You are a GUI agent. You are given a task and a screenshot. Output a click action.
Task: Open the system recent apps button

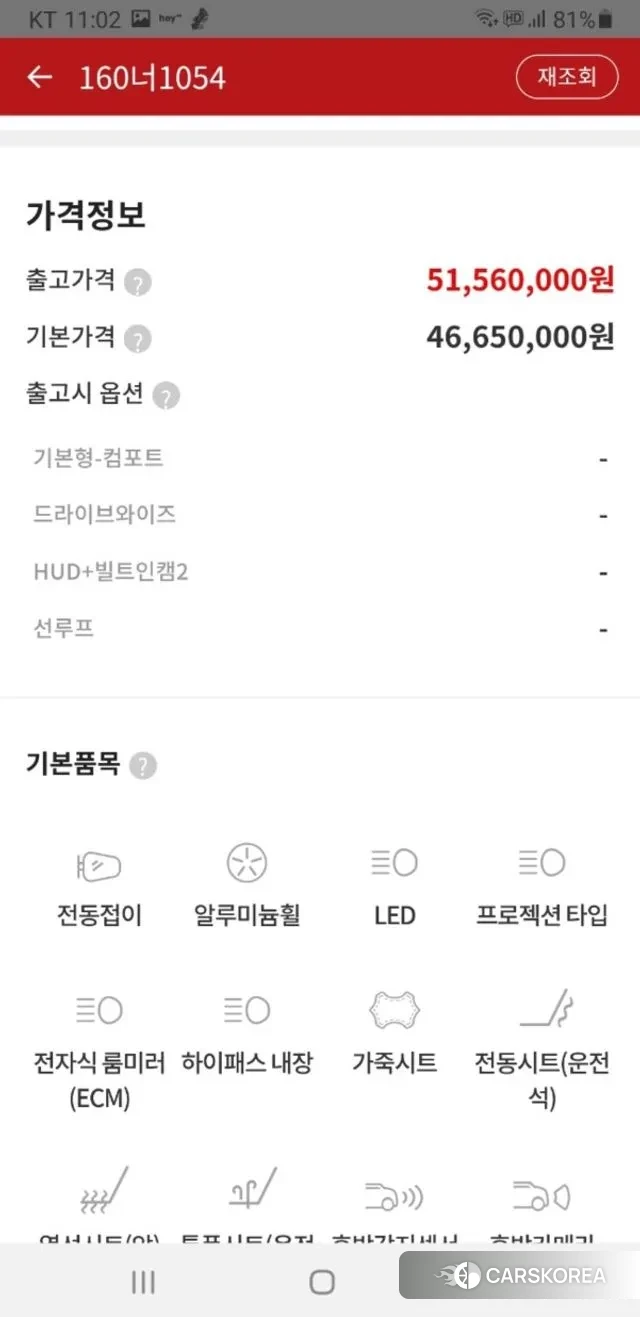143,1283
